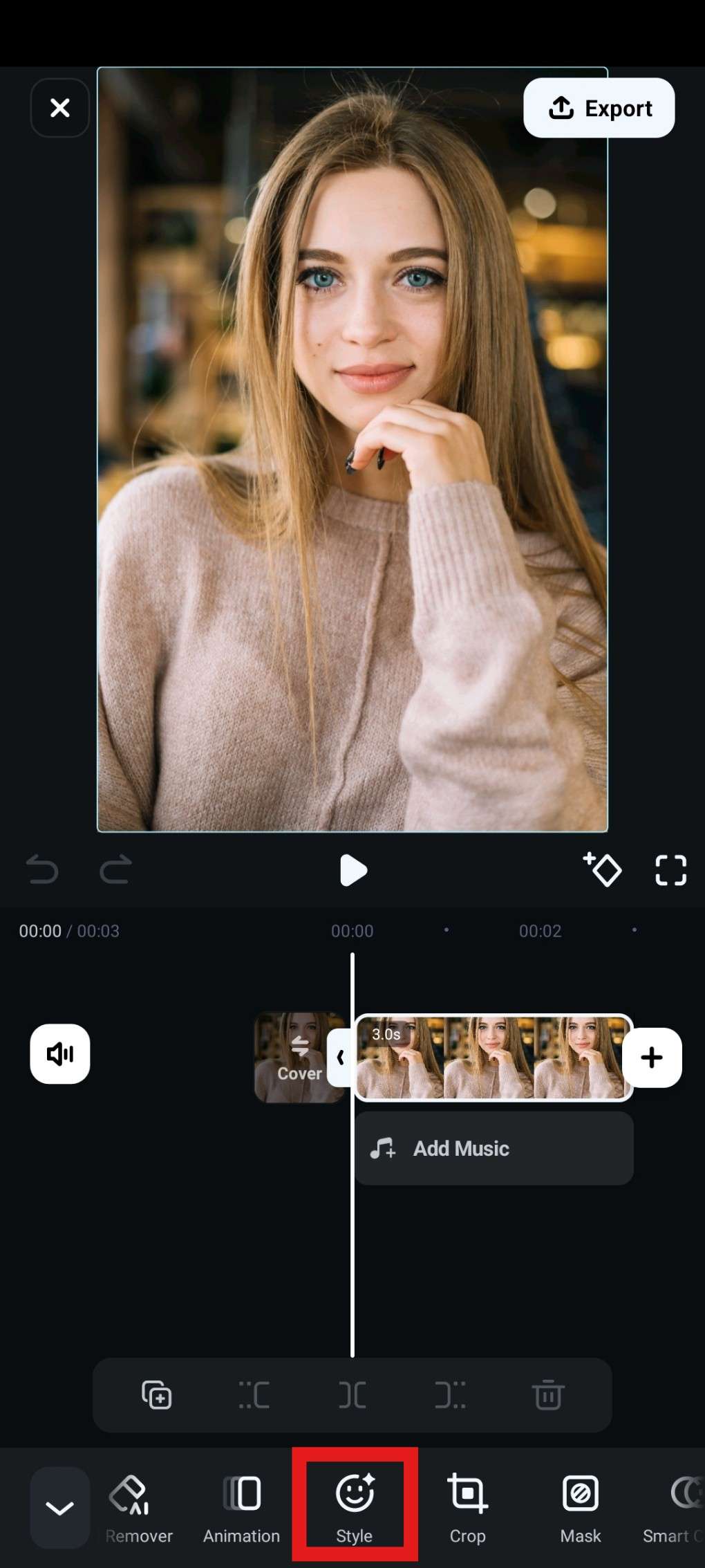Play the video preview
This screenshot has width=705, height=1568.
[x=352, y=869]
